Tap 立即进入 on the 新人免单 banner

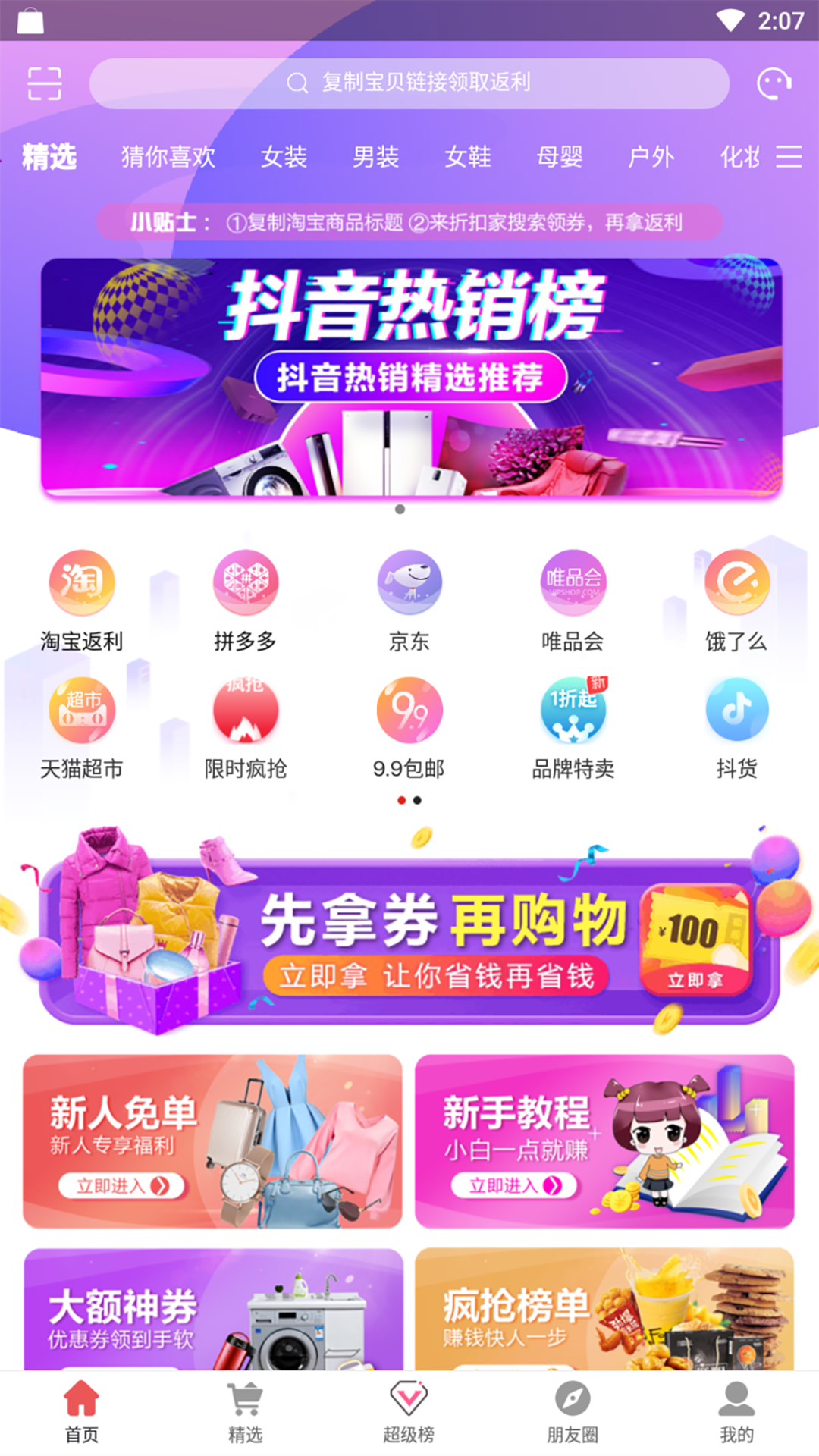[x=119, y=1185]
